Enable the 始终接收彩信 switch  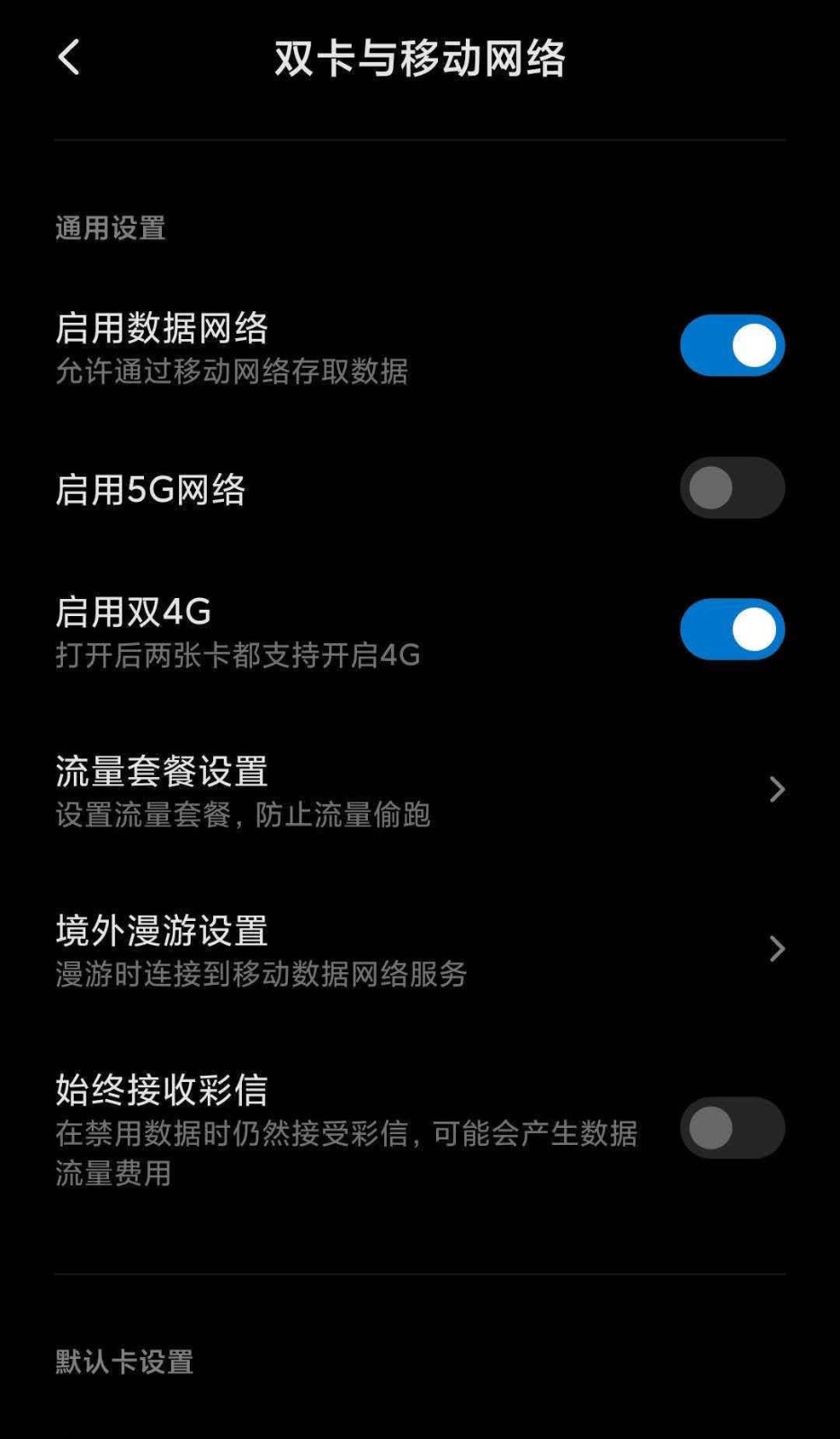[731, 1128]
